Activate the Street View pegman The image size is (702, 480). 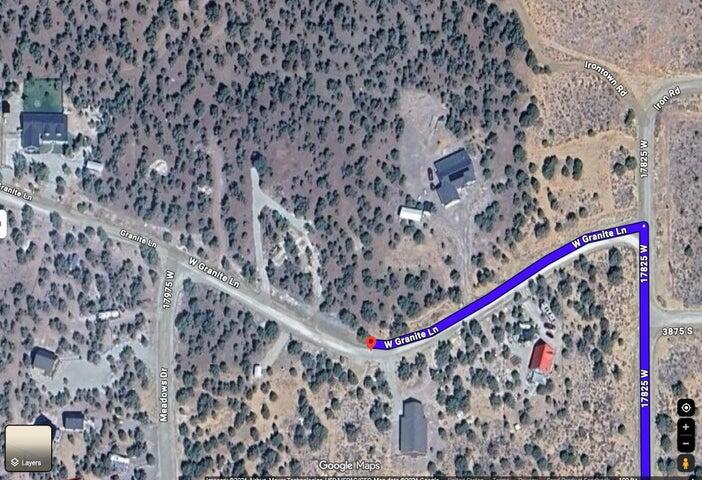pyautogui.click(x=685, y=464)
